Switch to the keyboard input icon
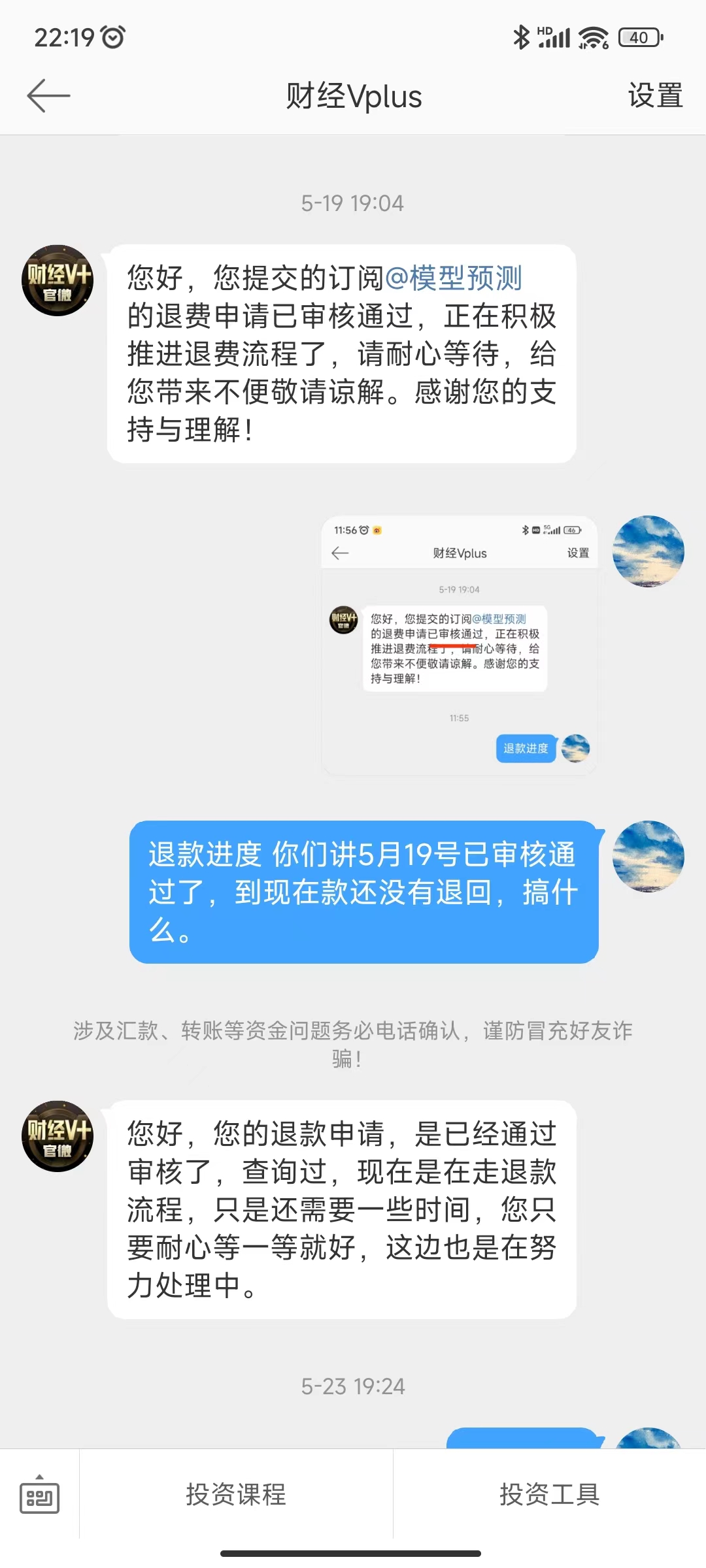 click(x=40, y=1494)
